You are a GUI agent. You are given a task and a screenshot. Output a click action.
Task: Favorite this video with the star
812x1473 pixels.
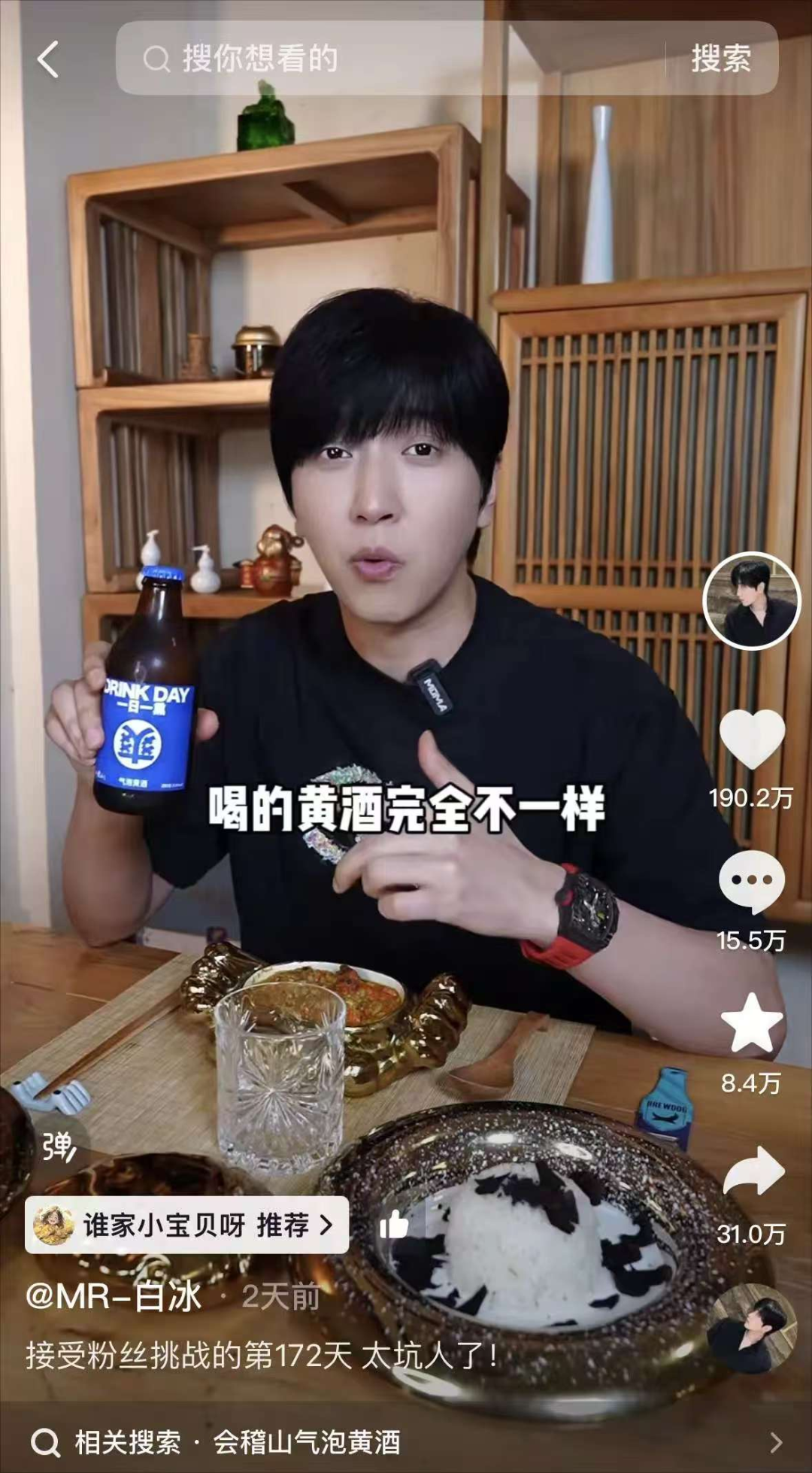point(751,1023)
